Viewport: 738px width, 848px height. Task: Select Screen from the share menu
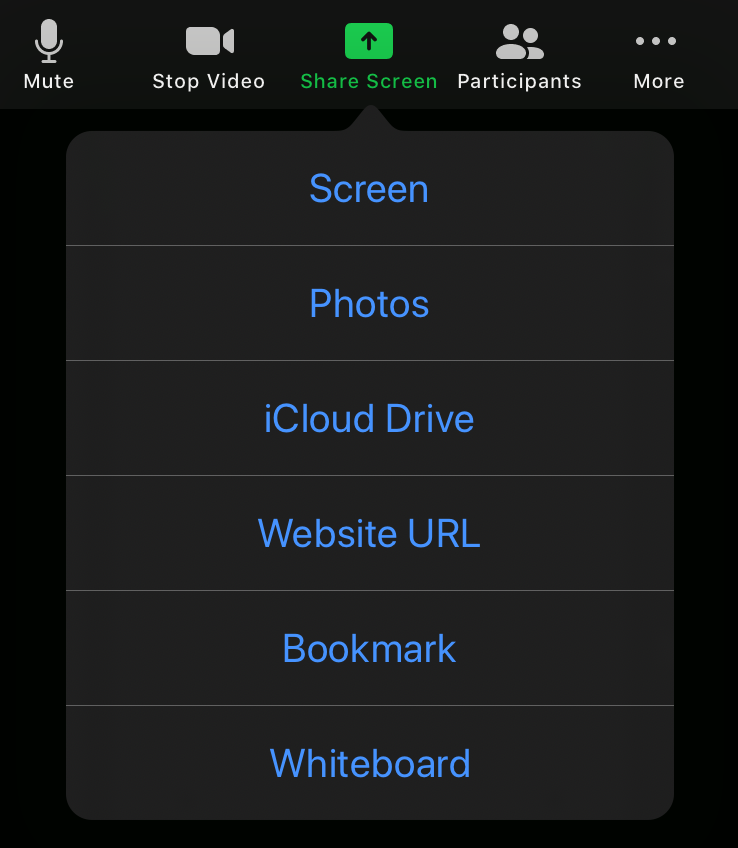[x=369, y=189]
